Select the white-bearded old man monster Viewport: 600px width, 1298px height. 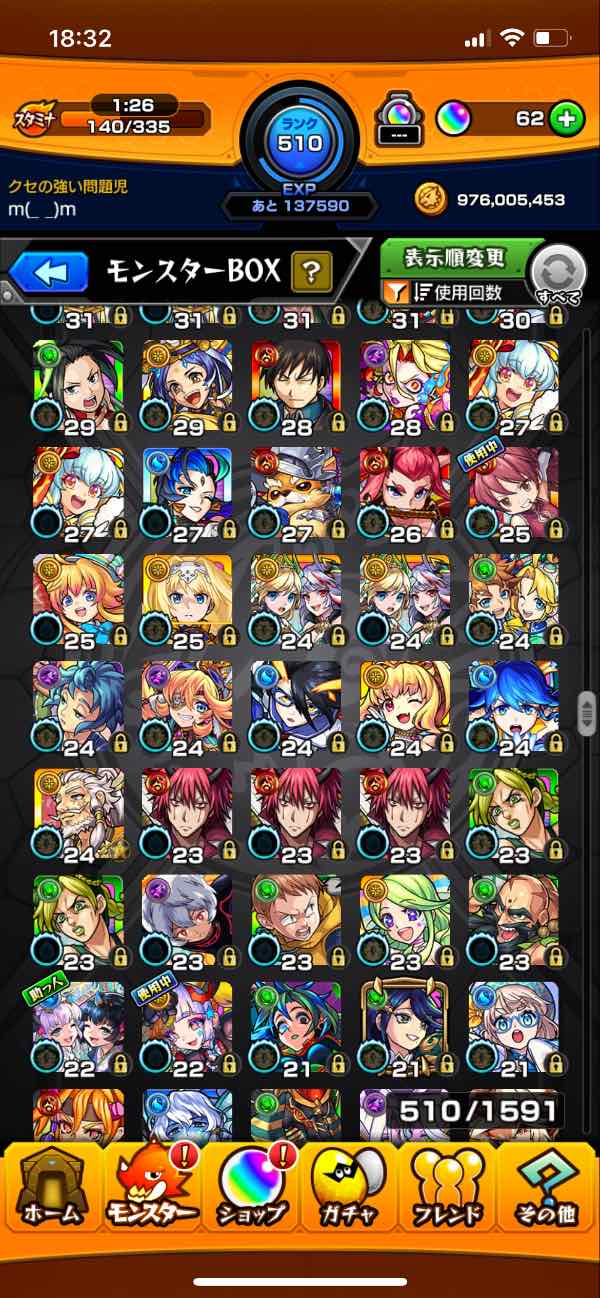click(x=78, y=812)
